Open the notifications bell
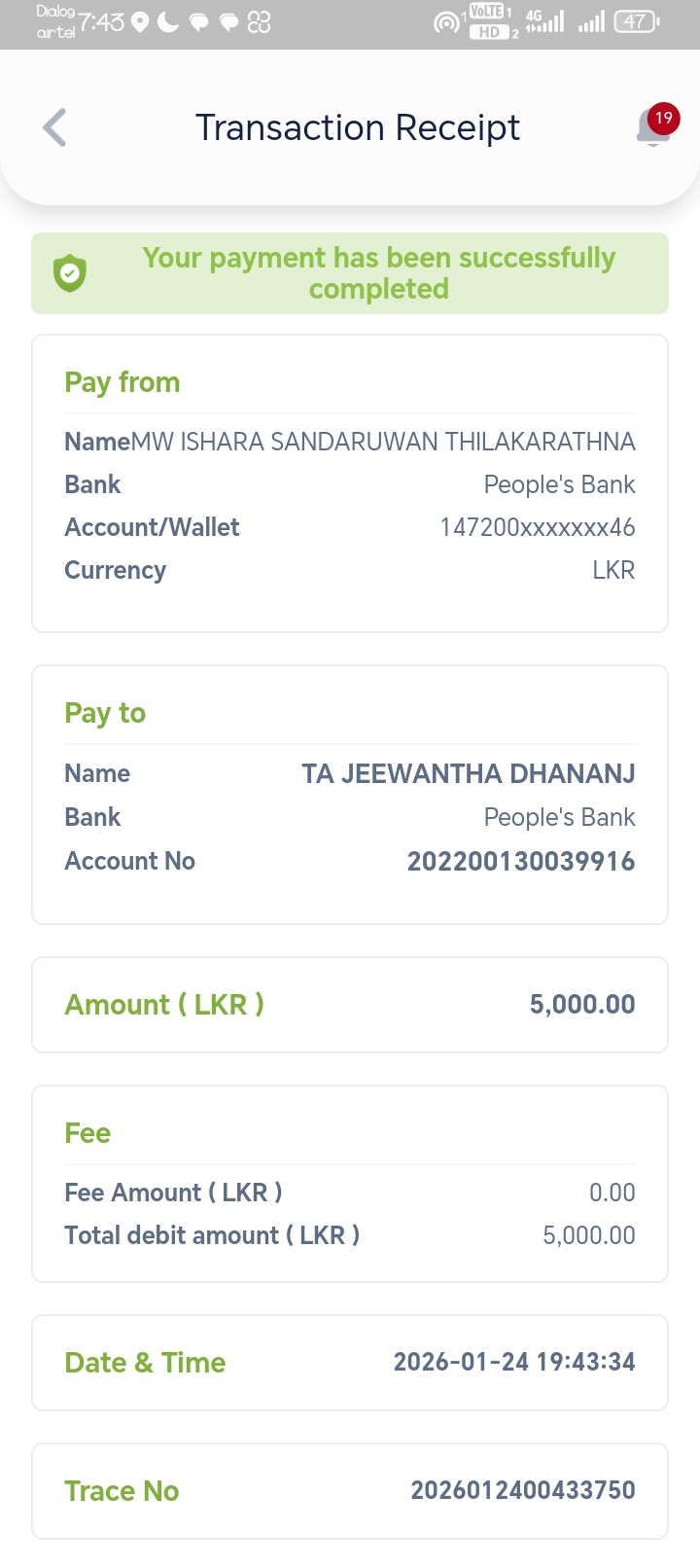The image size is (700, 1568). (x=653, y=129)
